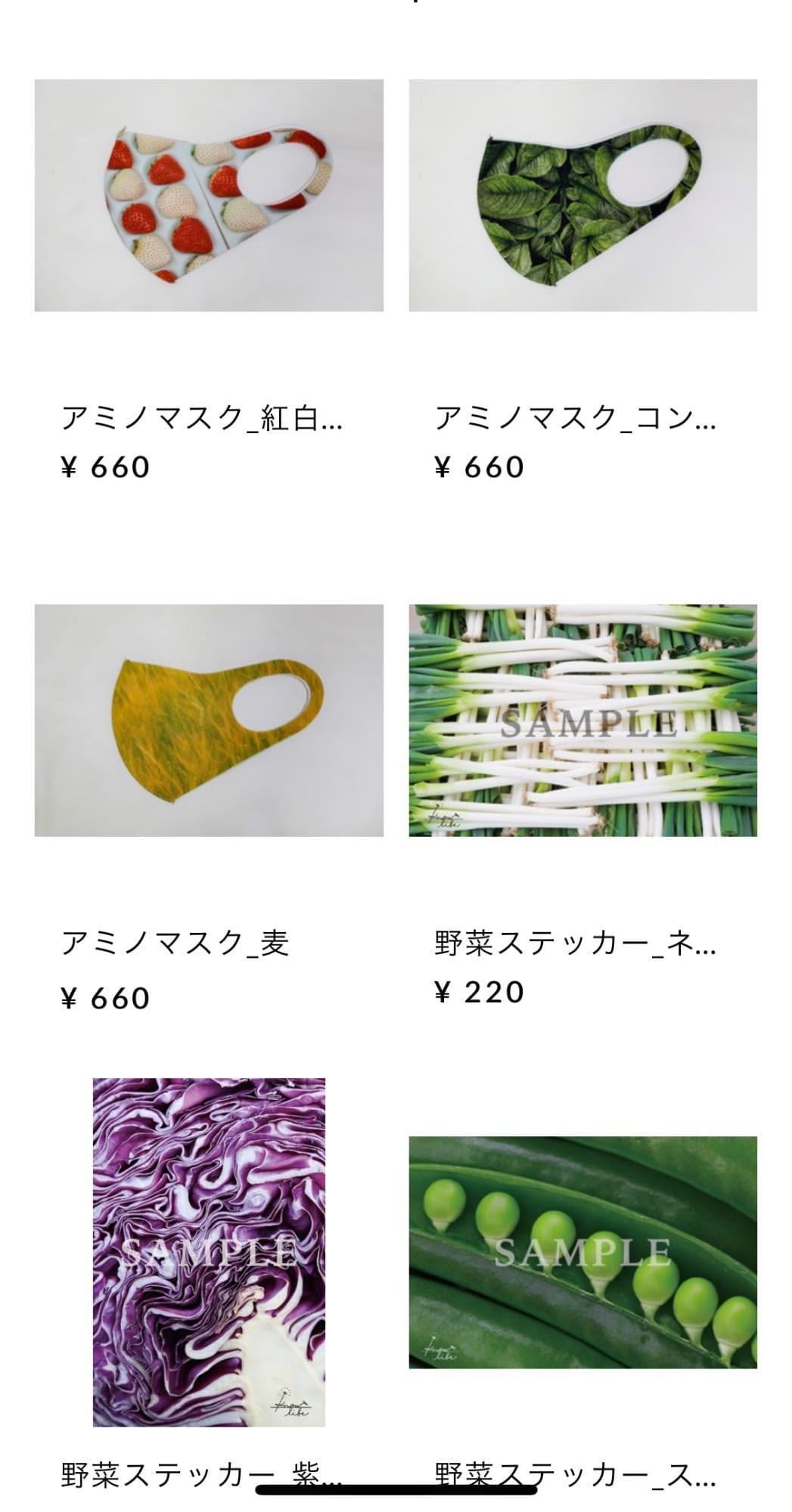The width and height of the screenshot is (792, 1512).
Task: Open the green peas 野菜ステッカー_ス sticker
Action: click(582, 1252)
